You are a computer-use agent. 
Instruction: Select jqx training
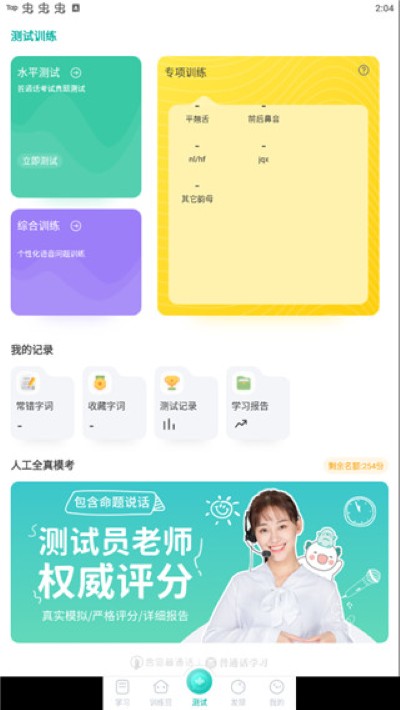tap(263, 154)
